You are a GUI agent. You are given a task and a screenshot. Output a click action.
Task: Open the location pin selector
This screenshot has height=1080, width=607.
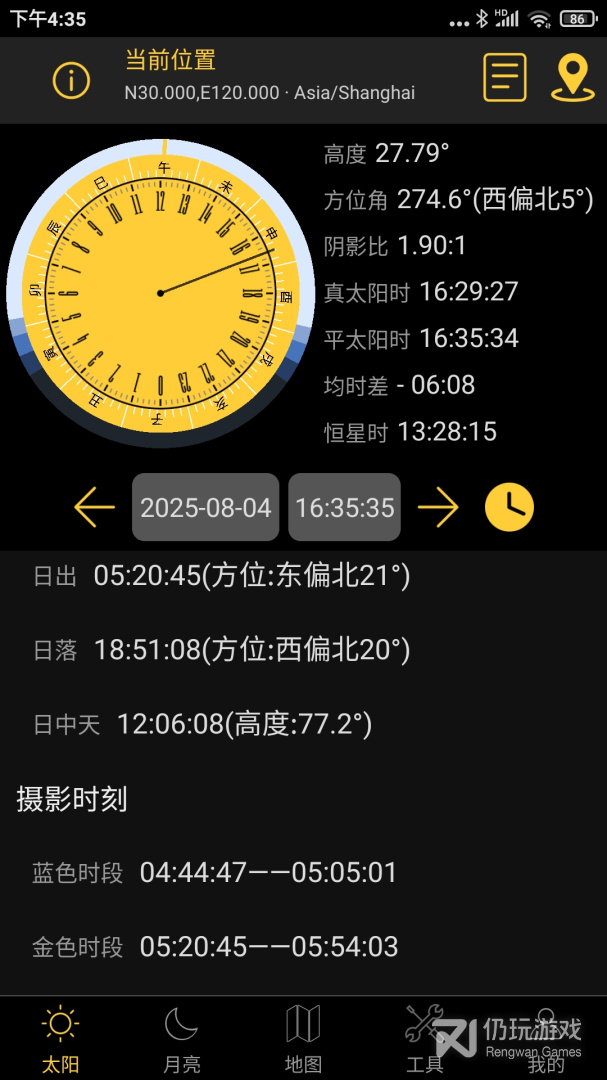point(572,76)
